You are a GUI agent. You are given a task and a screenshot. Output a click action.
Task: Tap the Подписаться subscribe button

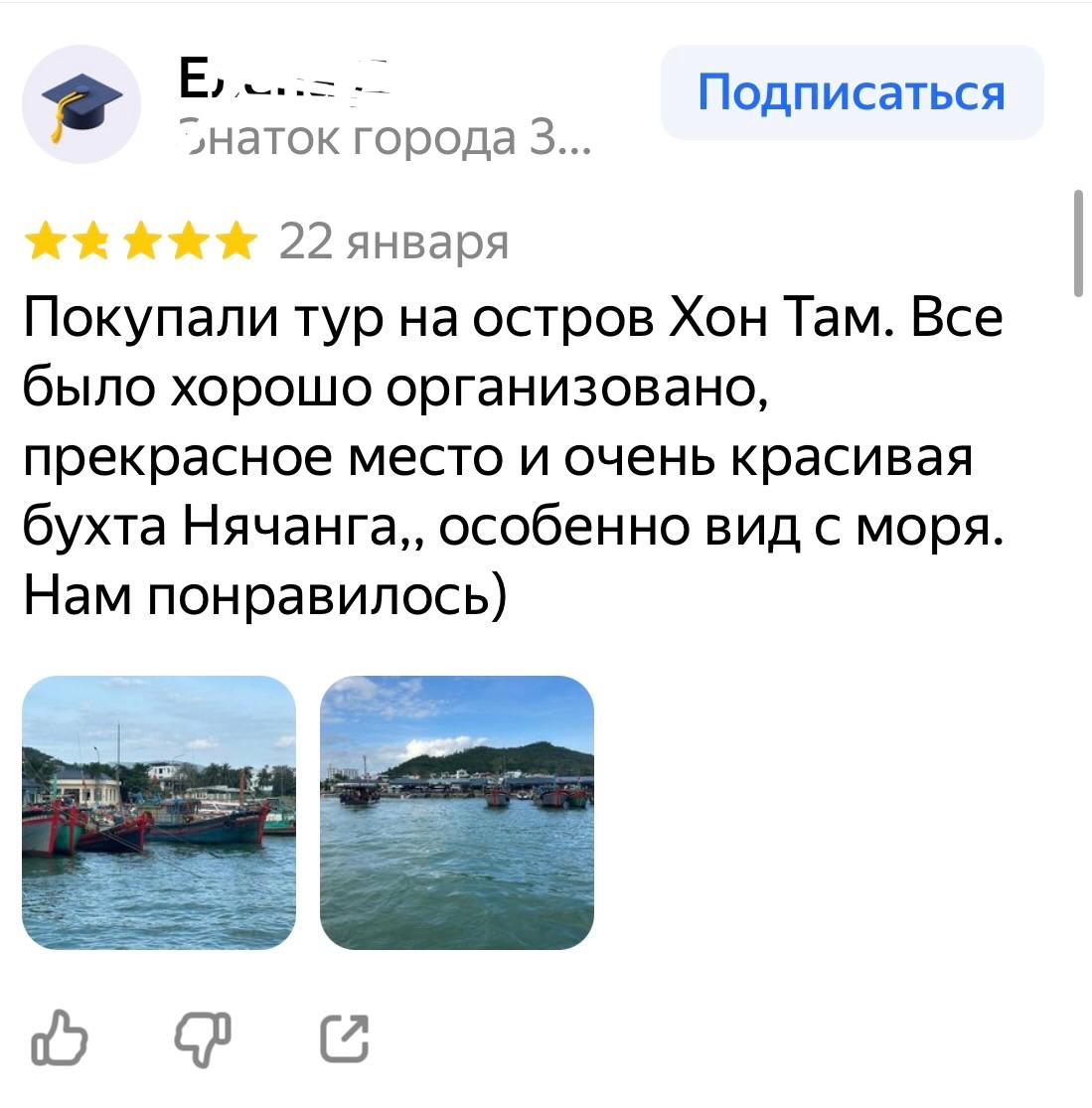pyautogui.click(x=852, y=92)
